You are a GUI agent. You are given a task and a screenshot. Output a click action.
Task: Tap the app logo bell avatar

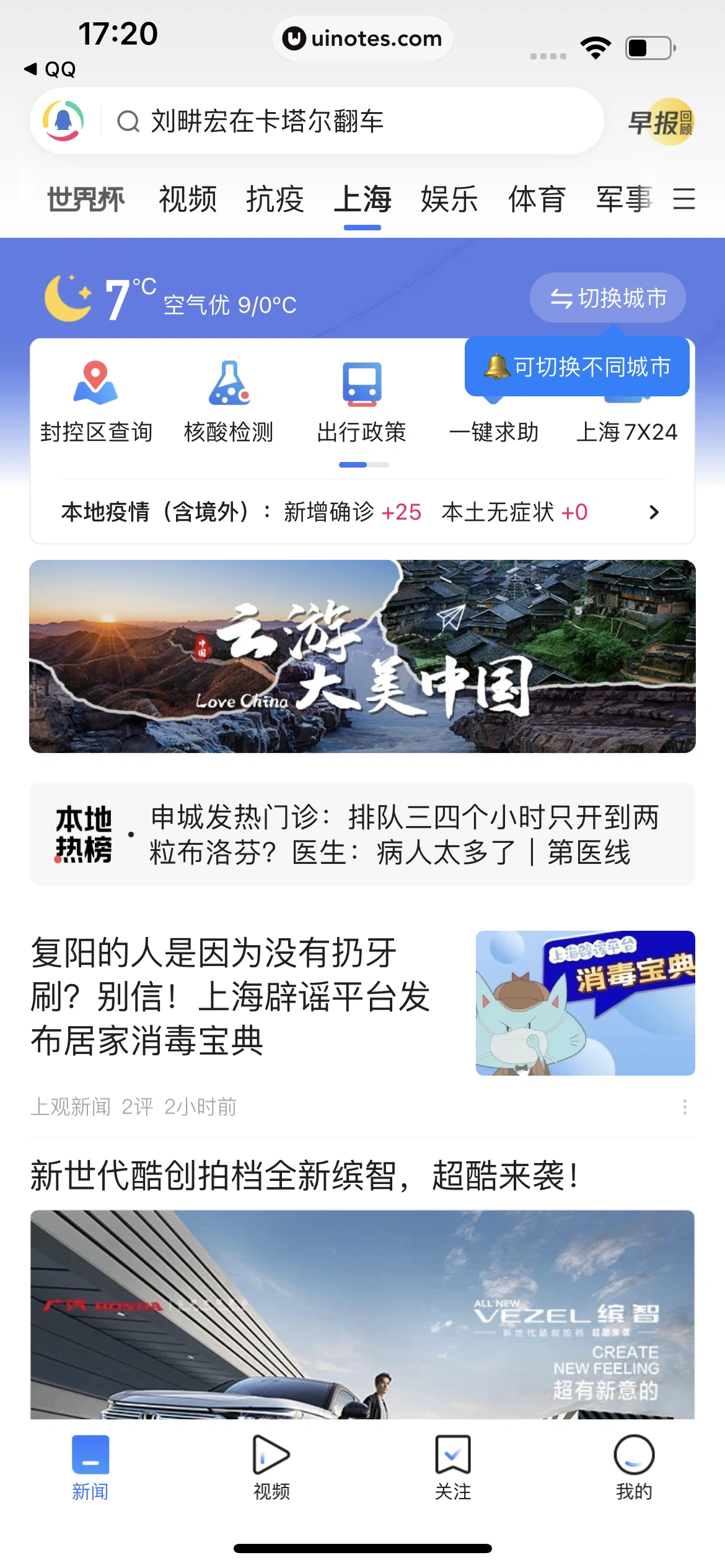coord(64,120)
